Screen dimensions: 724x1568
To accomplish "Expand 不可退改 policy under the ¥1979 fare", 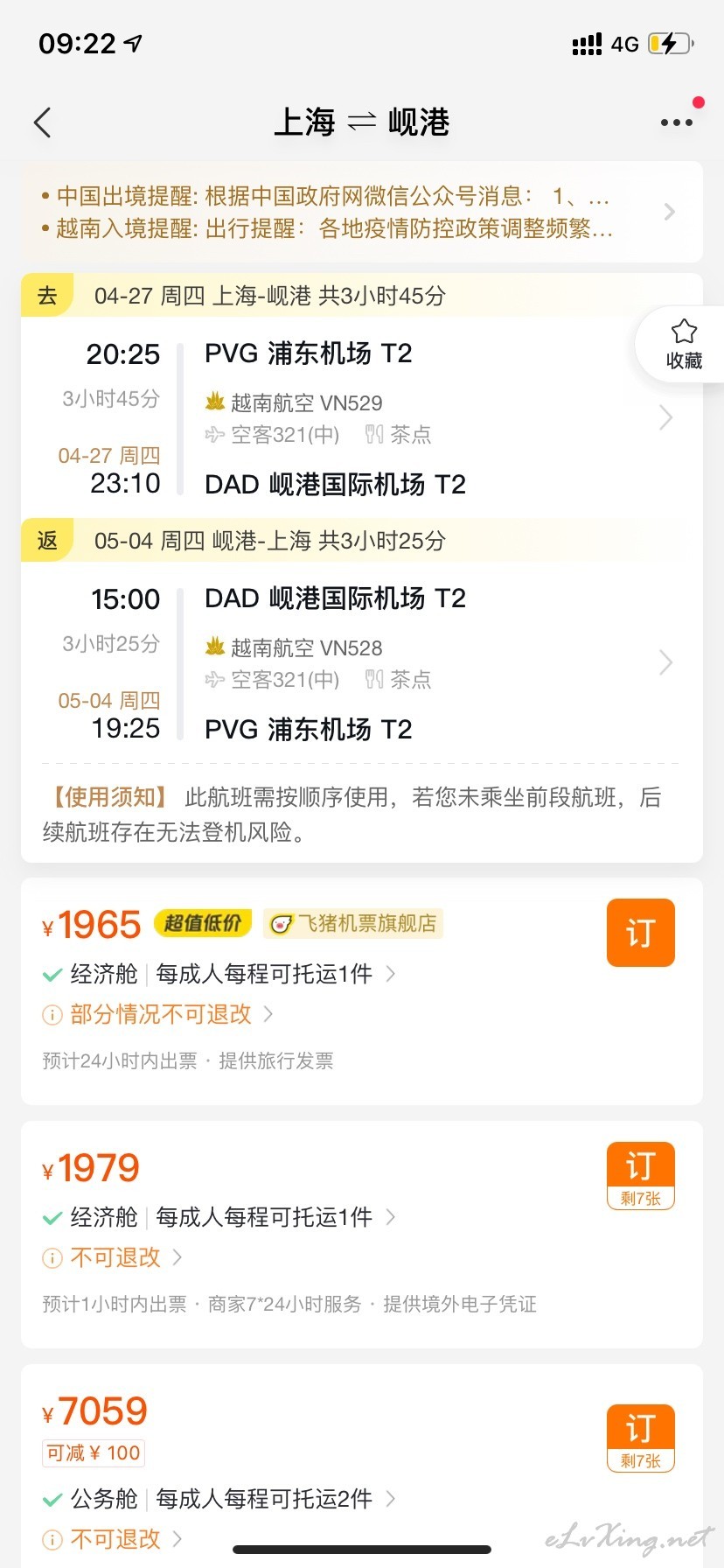I will pyautogui.click(x=113, y=1257).
